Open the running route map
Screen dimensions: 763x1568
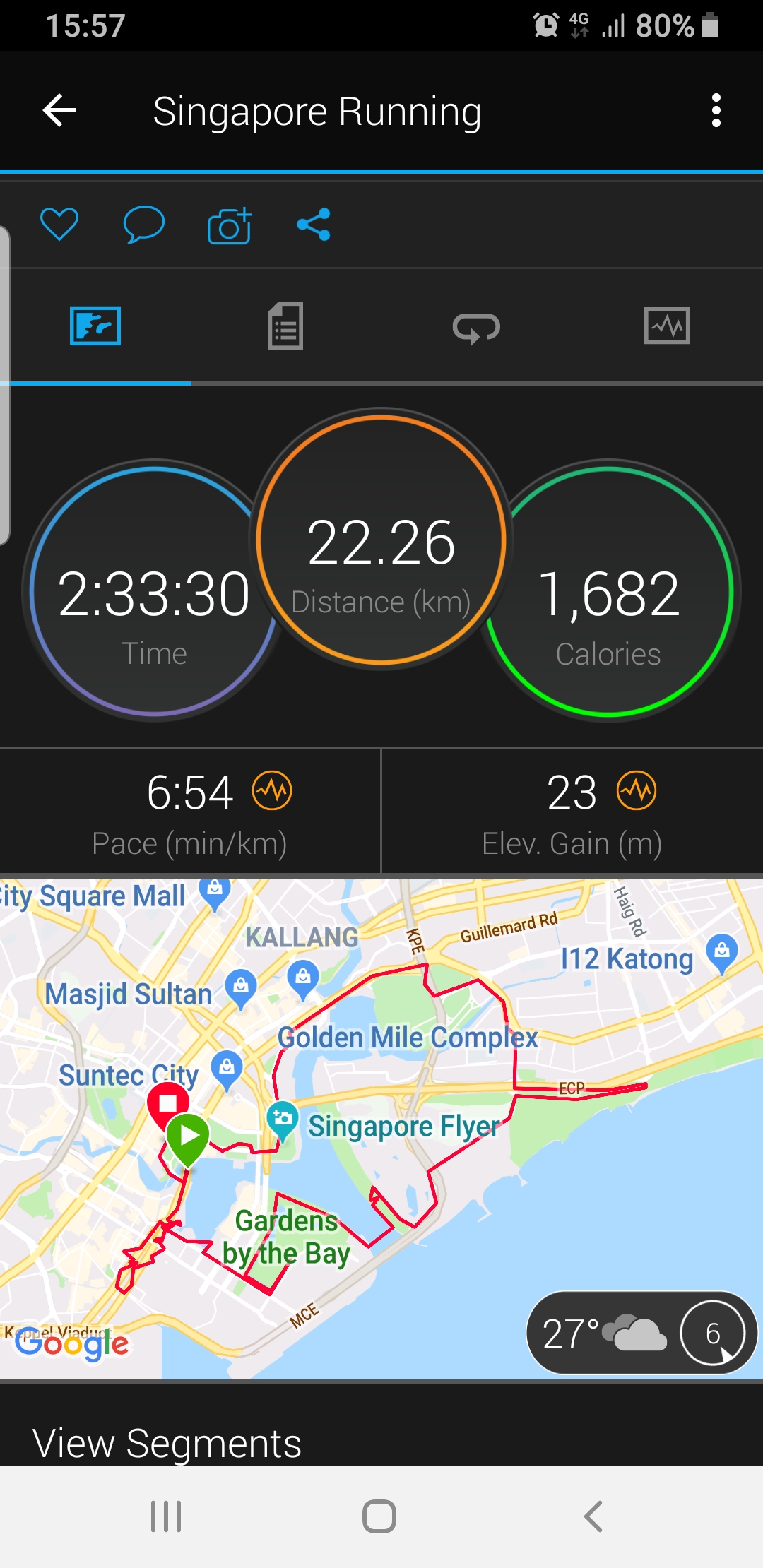[381, 1129]
